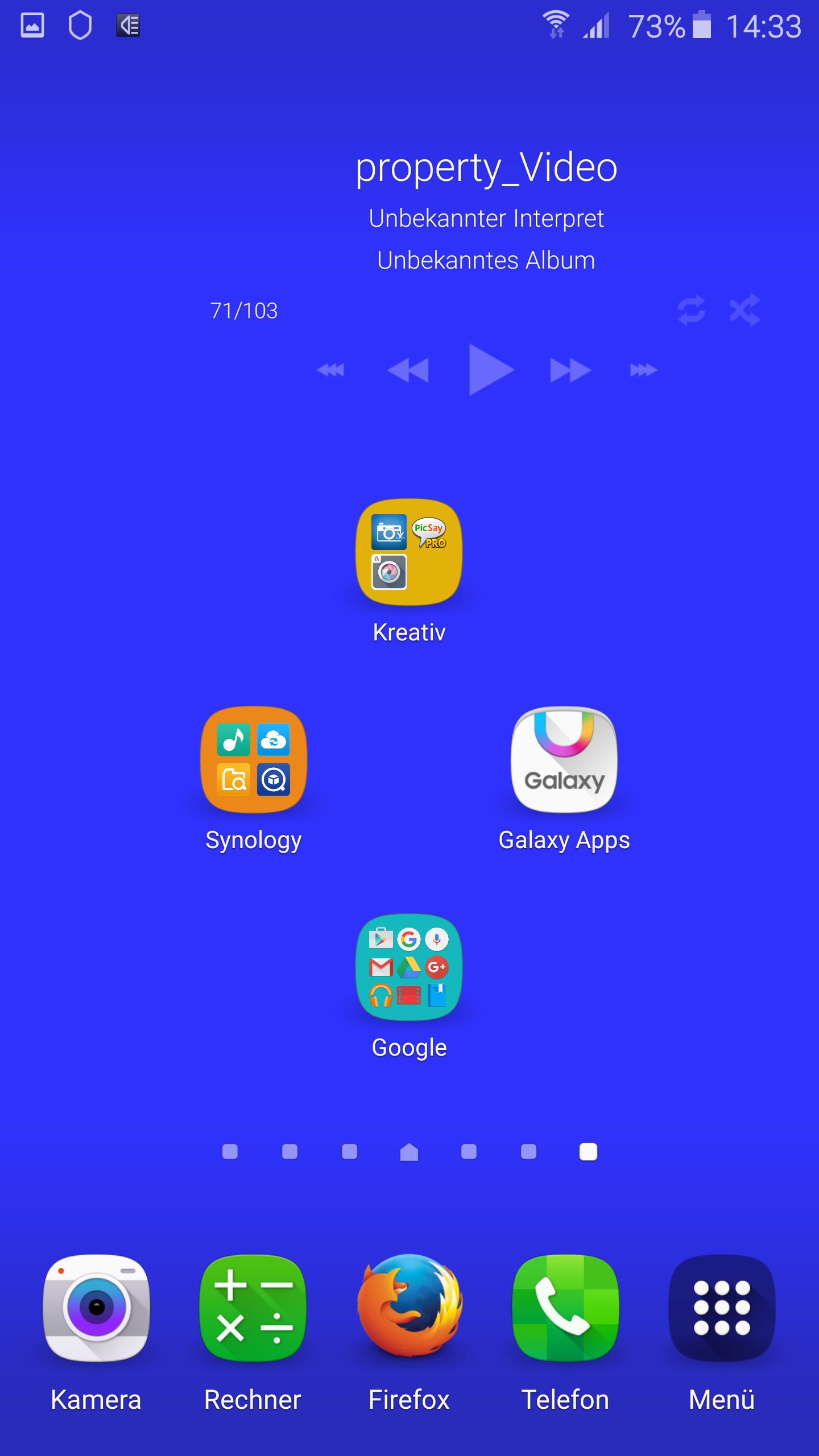Toggle repeat mode in music widget
This screenshot has width=819, height=1456.
pos(691,310)
